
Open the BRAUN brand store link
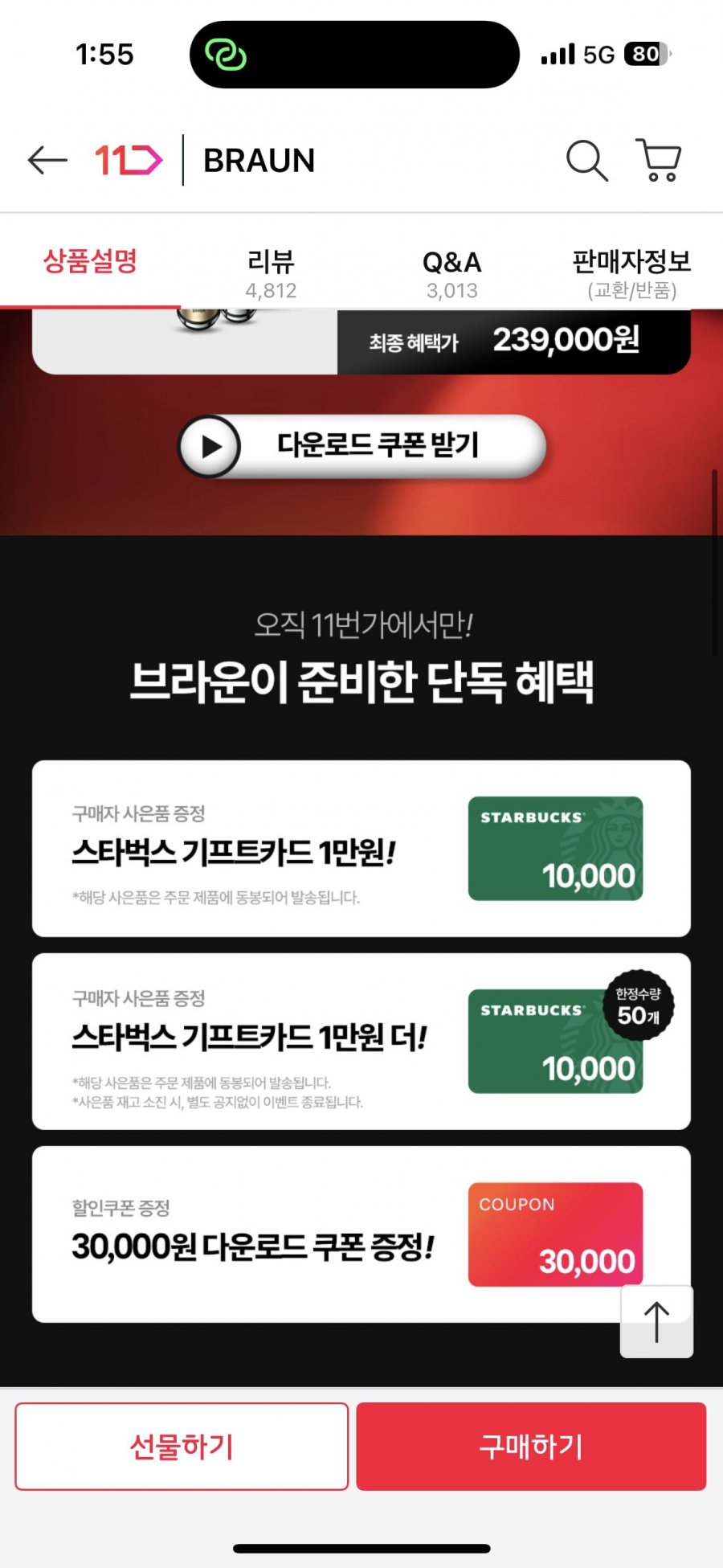tap(259, 160)
